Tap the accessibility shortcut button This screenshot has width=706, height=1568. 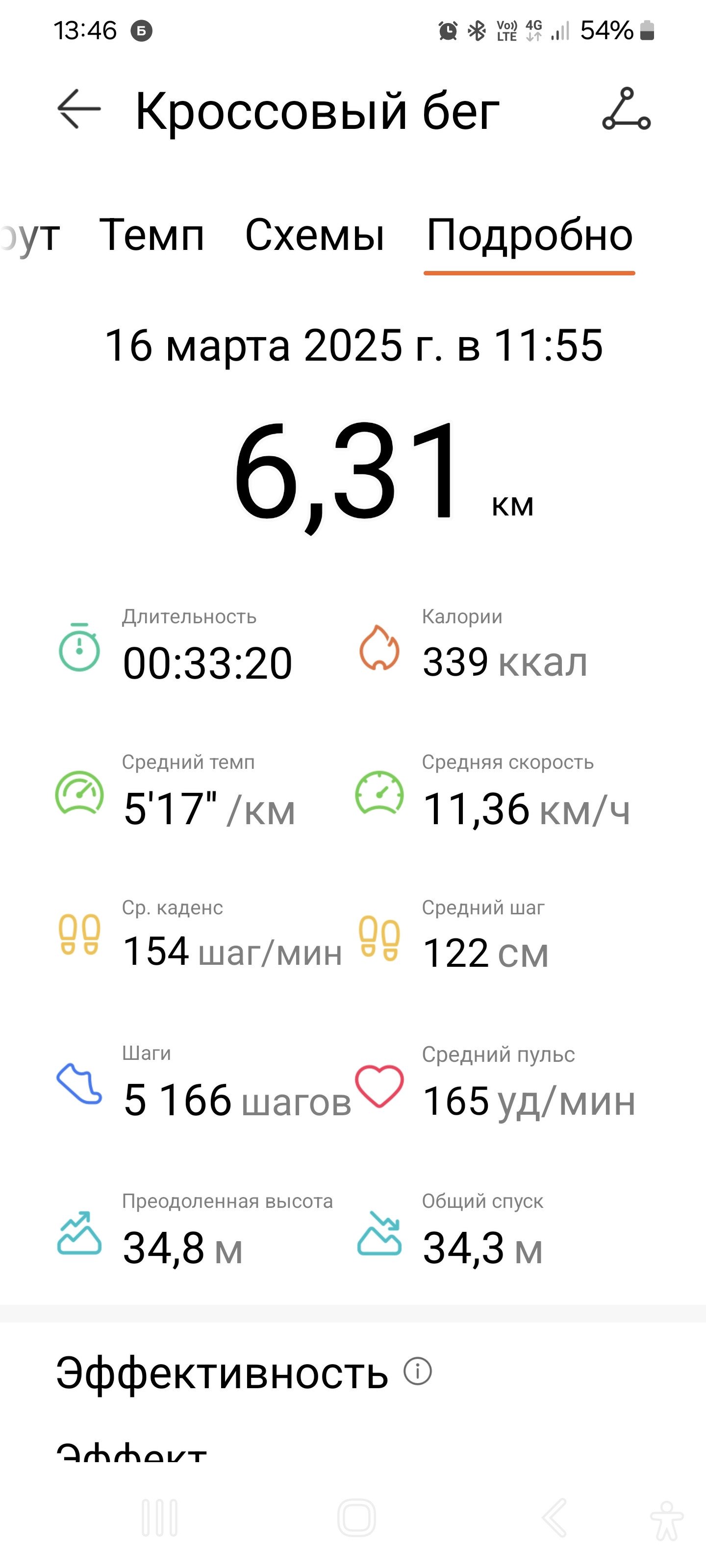(x=667, y=1520)
